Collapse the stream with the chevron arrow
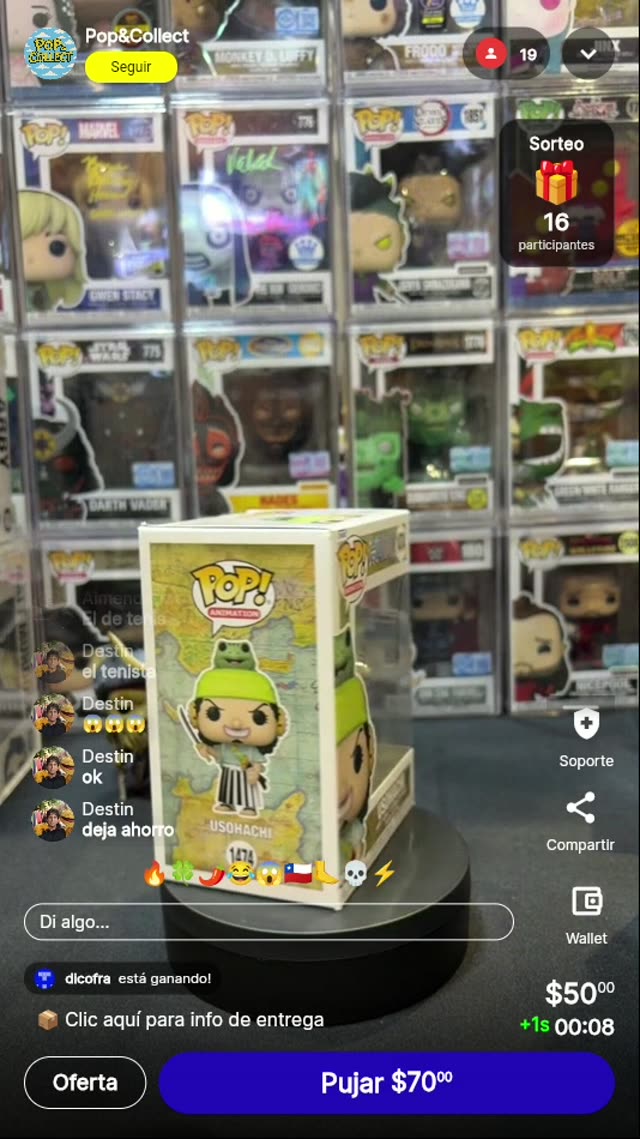 point(588,54)
